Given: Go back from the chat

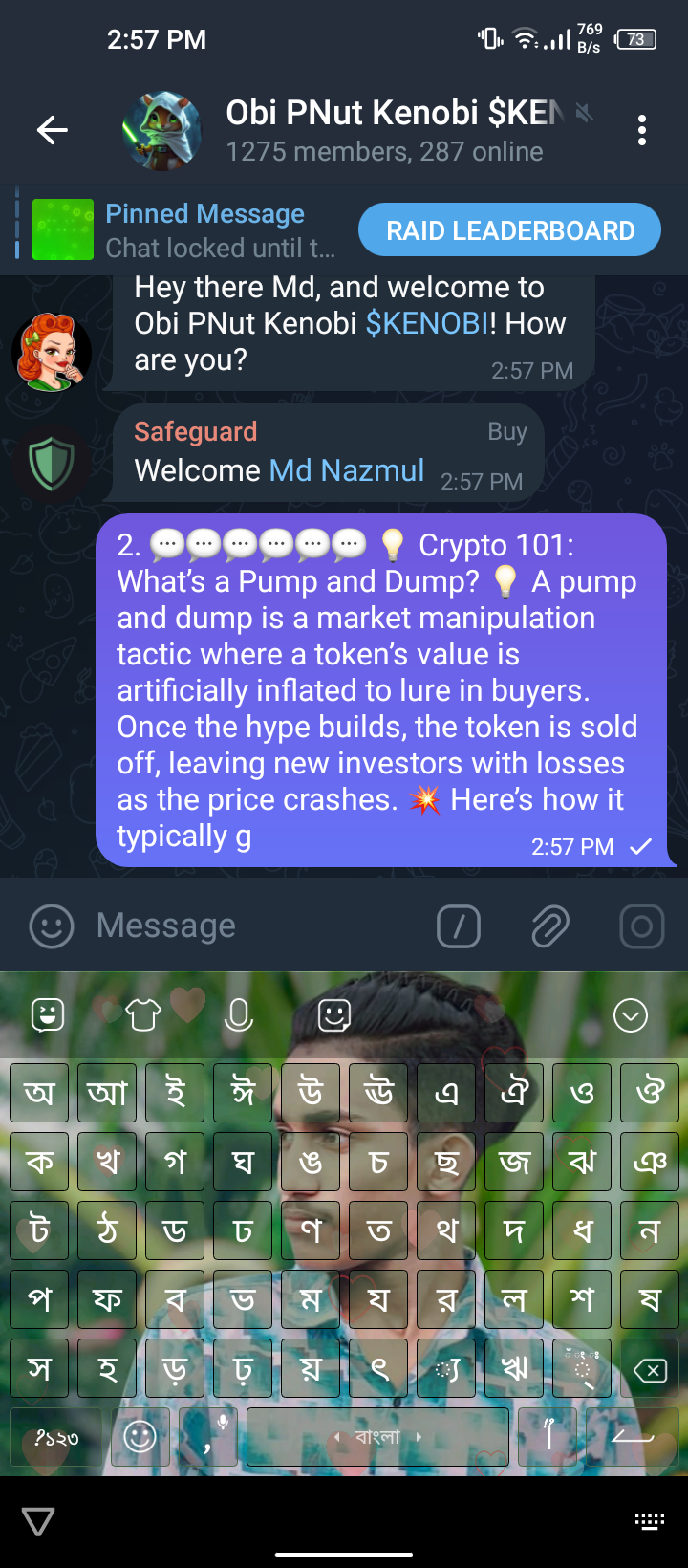Looking at the screenshot, I should click(x=52, y=130).
